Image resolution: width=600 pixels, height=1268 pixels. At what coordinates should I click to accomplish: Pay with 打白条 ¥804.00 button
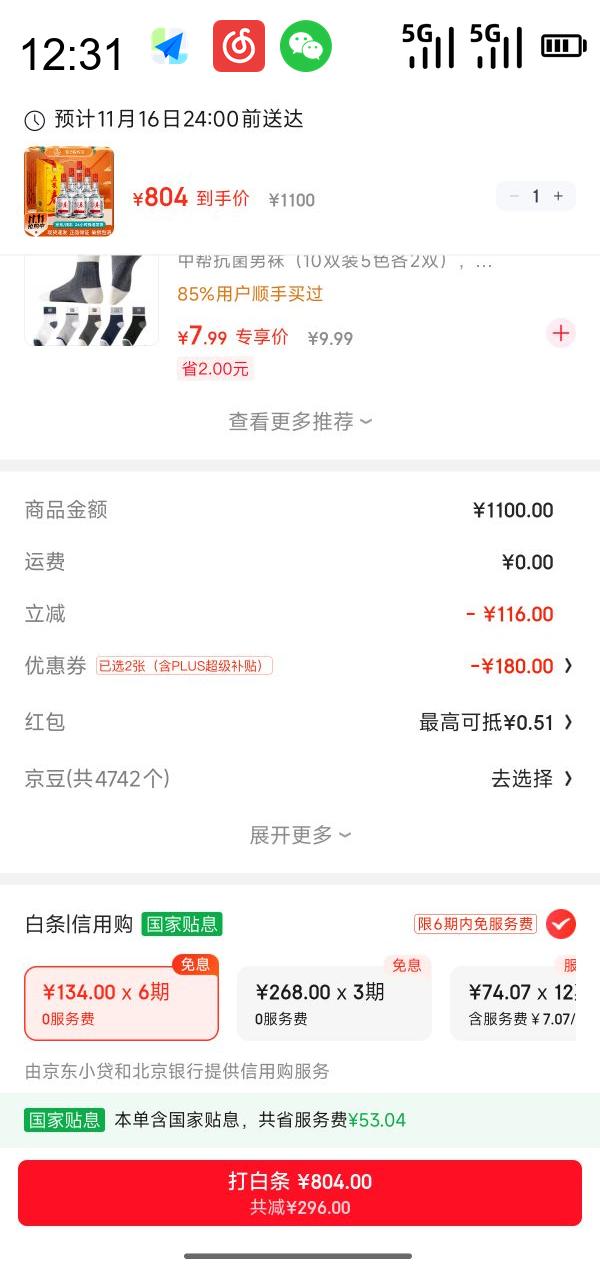click(300, 1193)
